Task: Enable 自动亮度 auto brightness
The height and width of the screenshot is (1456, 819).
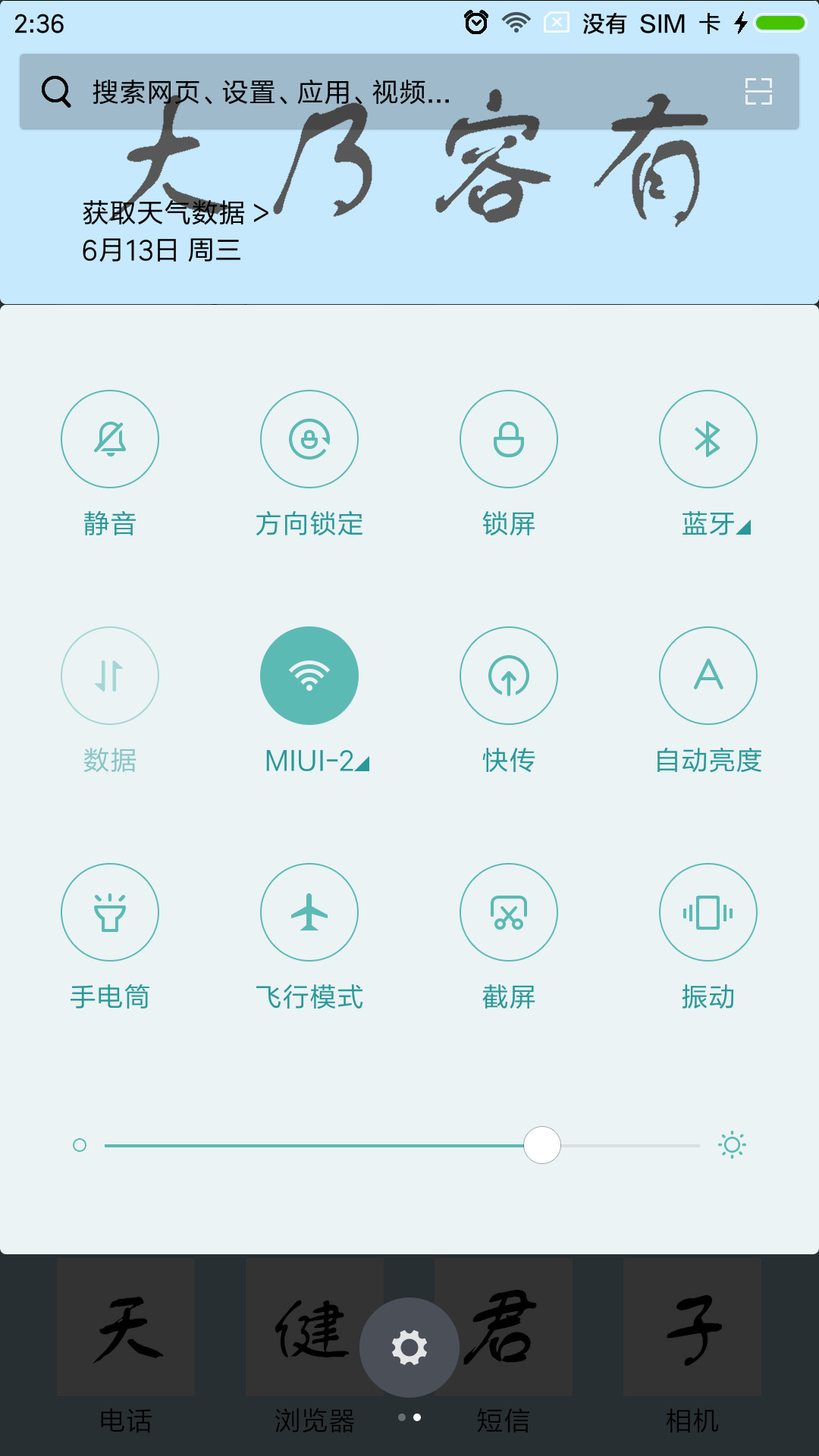Action: (x=708, y=676)
